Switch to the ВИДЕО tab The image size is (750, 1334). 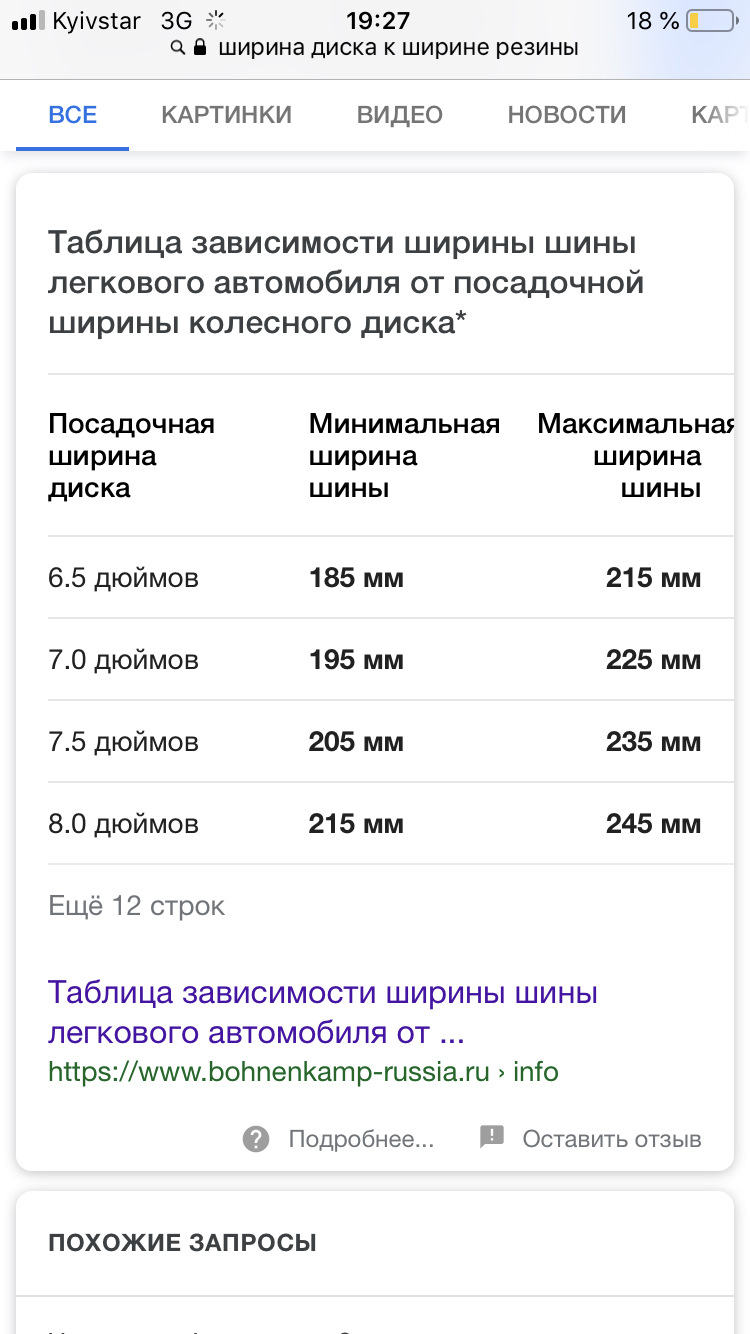[x=399, y=115]
